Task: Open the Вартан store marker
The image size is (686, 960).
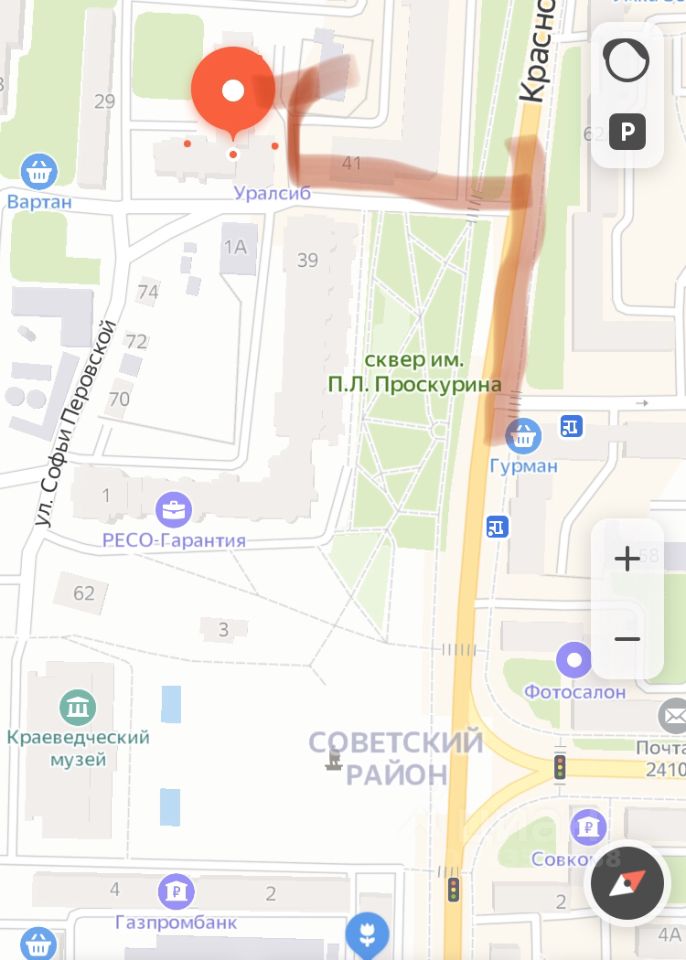Action: [39, 171]
